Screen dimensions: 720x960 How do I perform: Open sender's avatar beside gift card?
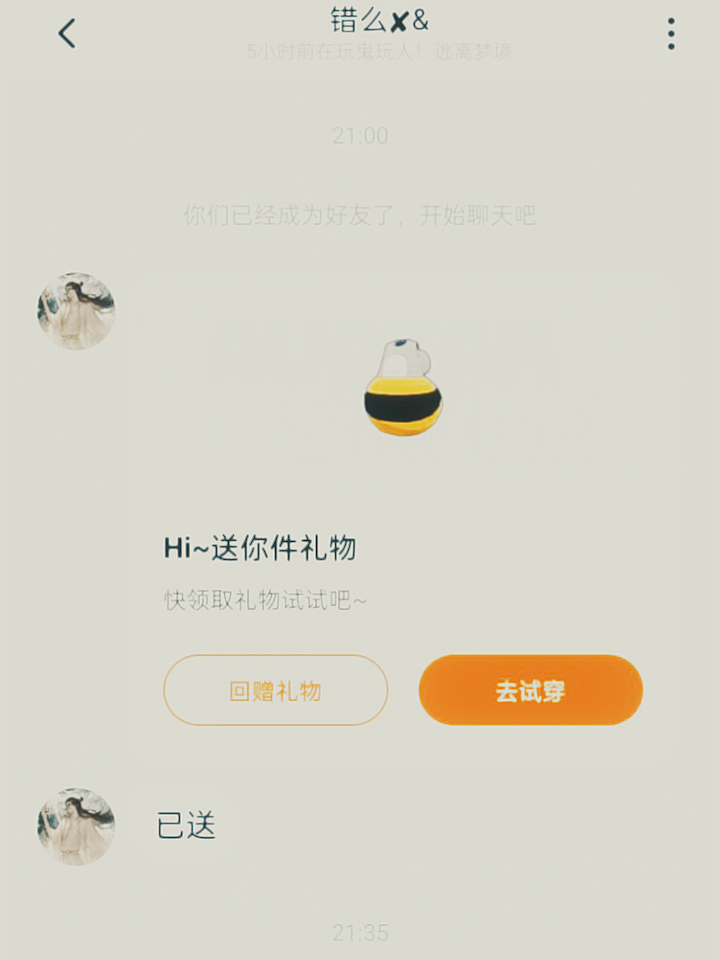76,311
